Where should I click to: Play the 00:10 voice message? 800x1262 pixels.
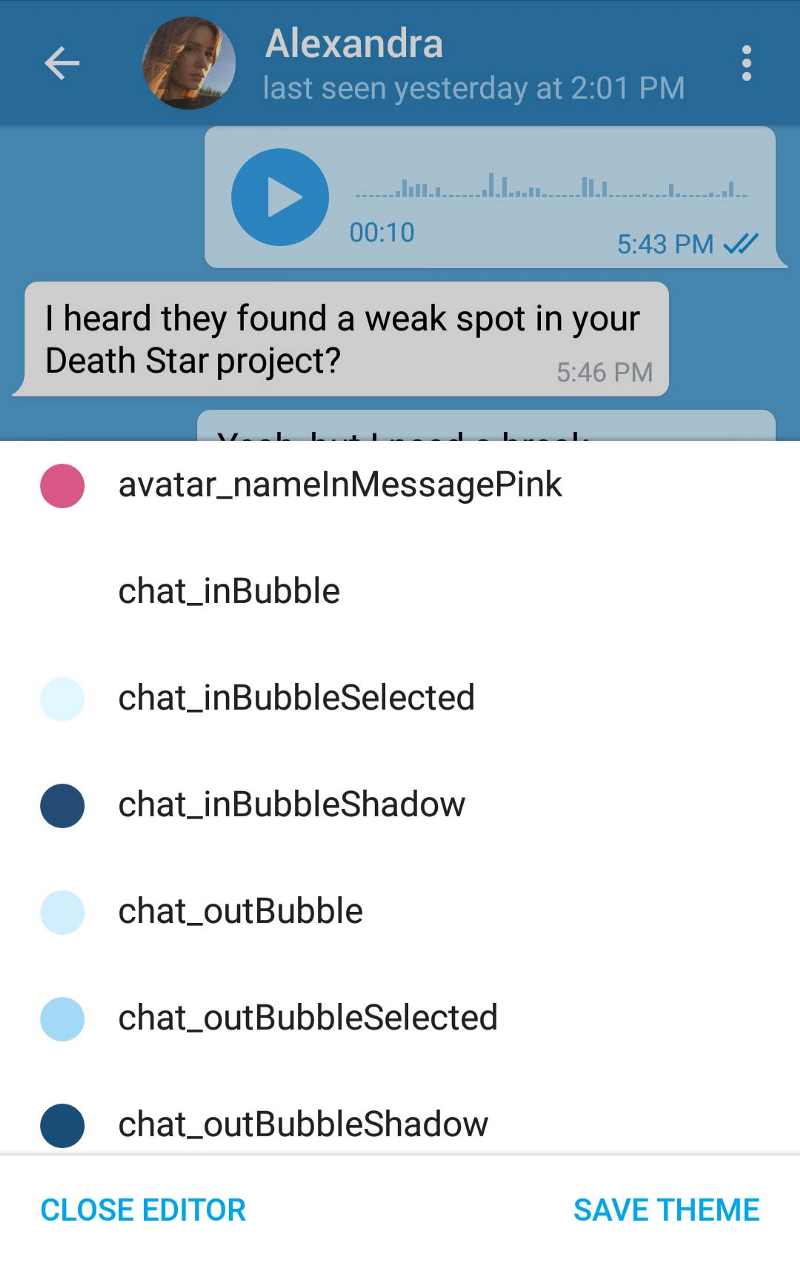click(x=280, y=197)
